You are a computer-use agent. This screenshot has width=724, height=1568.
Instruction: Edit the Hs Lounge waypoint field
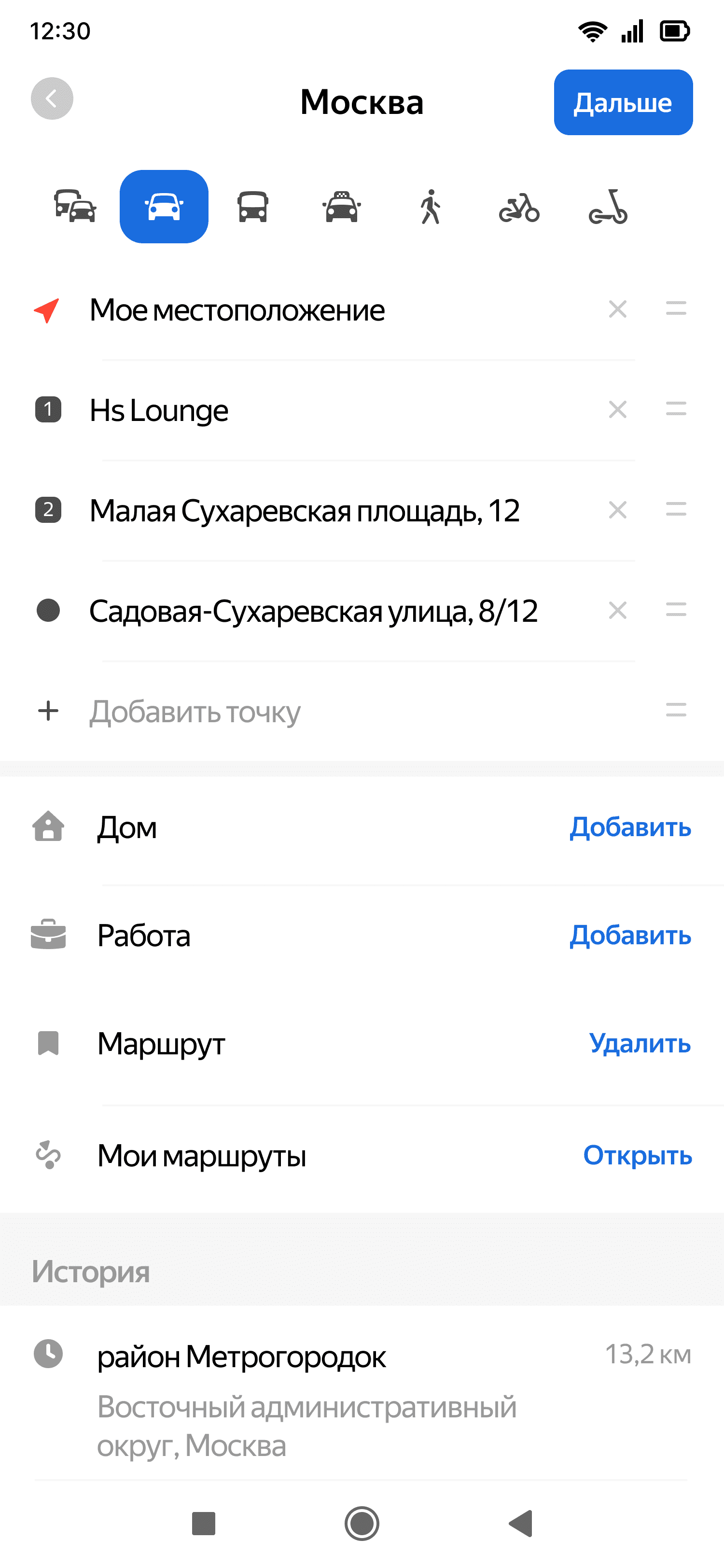[x=304, y=410]
